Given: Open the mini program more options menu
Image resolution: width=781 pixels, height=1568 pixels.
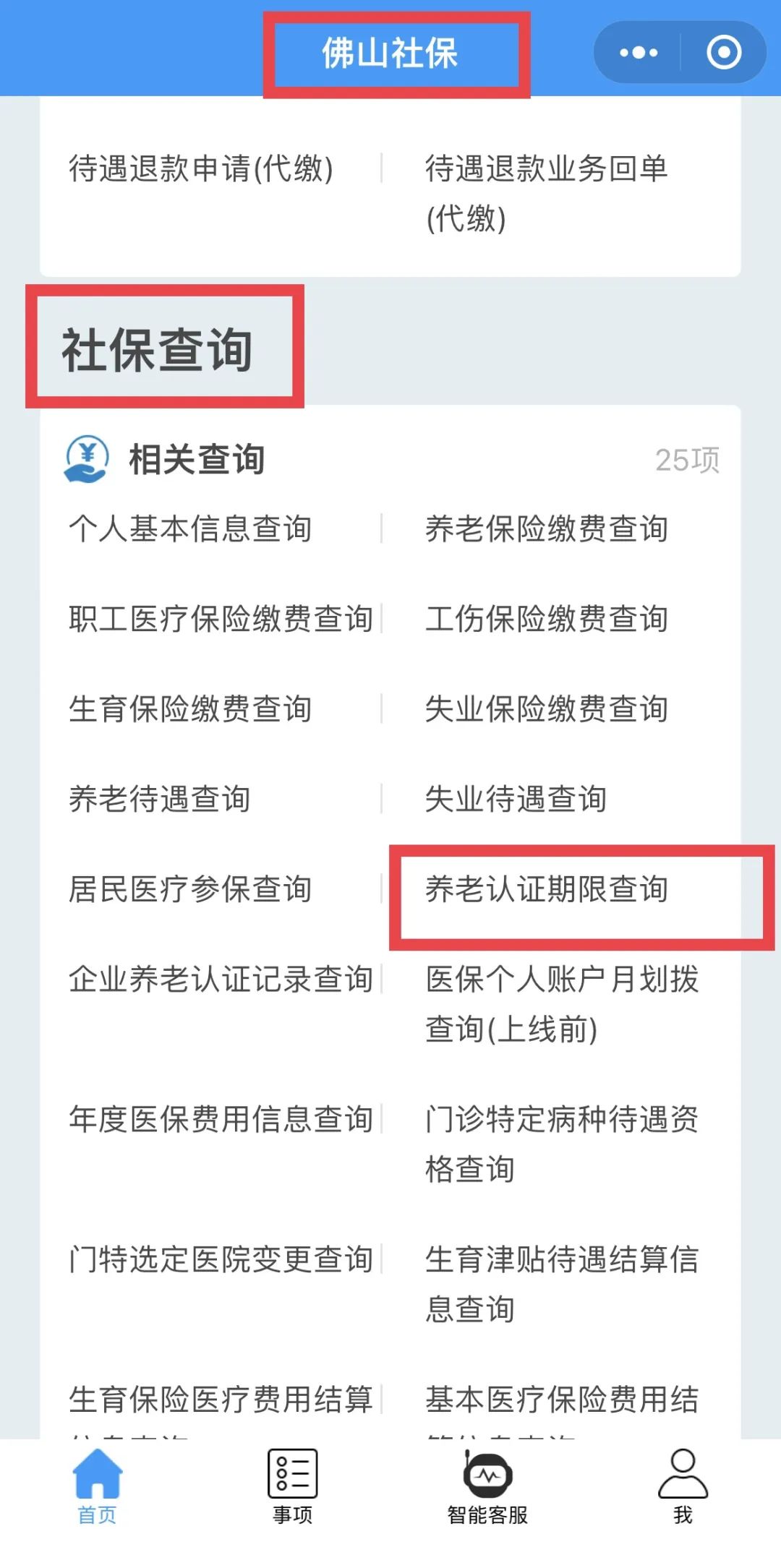Looking at the screenshot, I should click(639, 53).
